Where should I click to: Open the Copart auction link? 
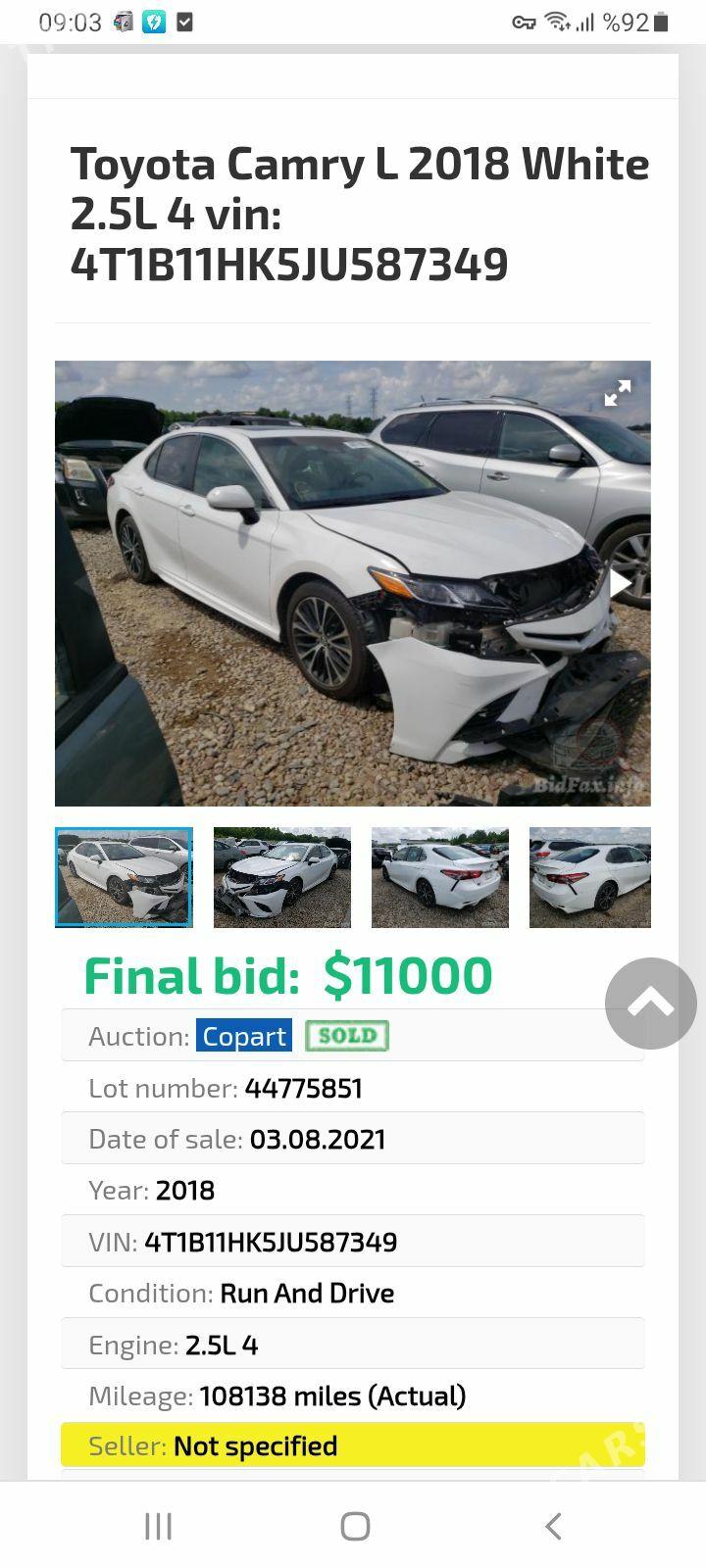pyautogui.click(x=244, y=1036)
